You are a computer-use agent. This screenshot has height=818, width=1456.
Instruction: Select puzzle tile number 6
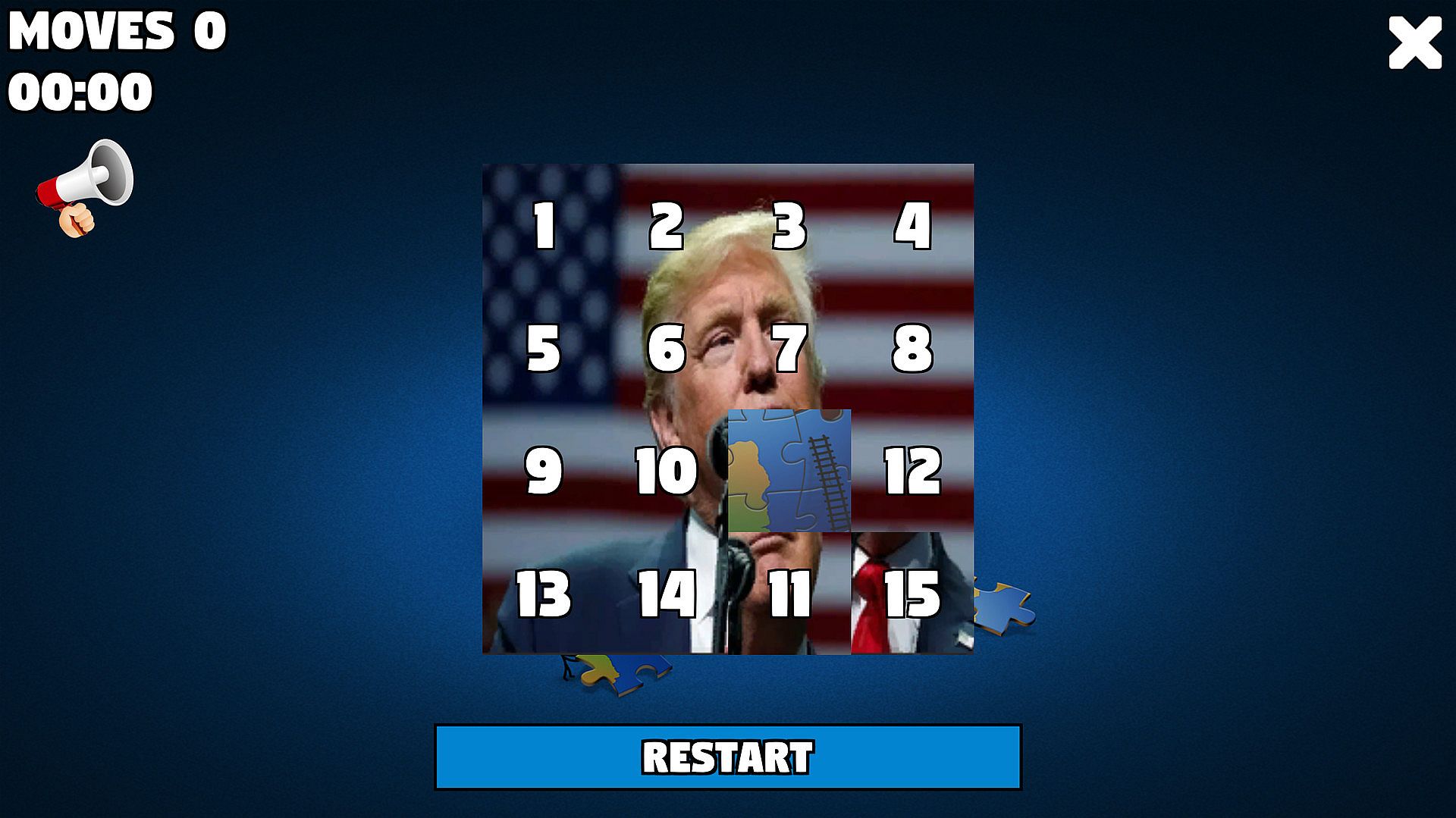[x=667, y=348]
